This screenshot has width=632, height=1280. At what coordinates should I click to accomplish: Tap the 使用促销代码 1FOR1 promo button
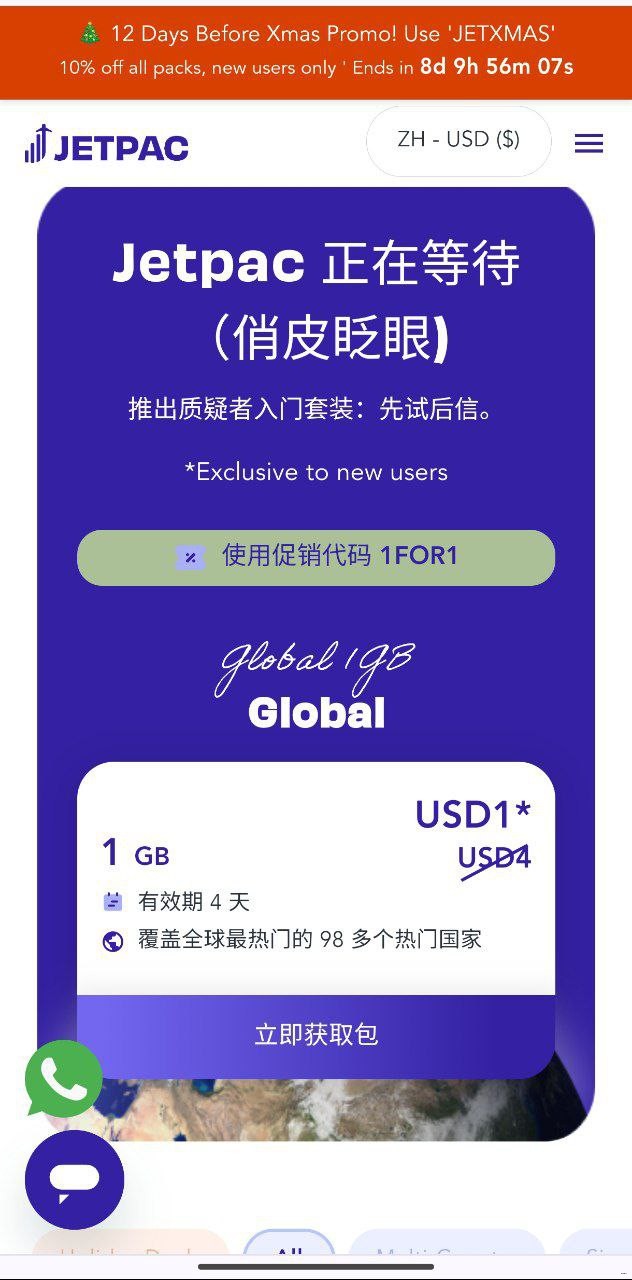coord(316,557)
